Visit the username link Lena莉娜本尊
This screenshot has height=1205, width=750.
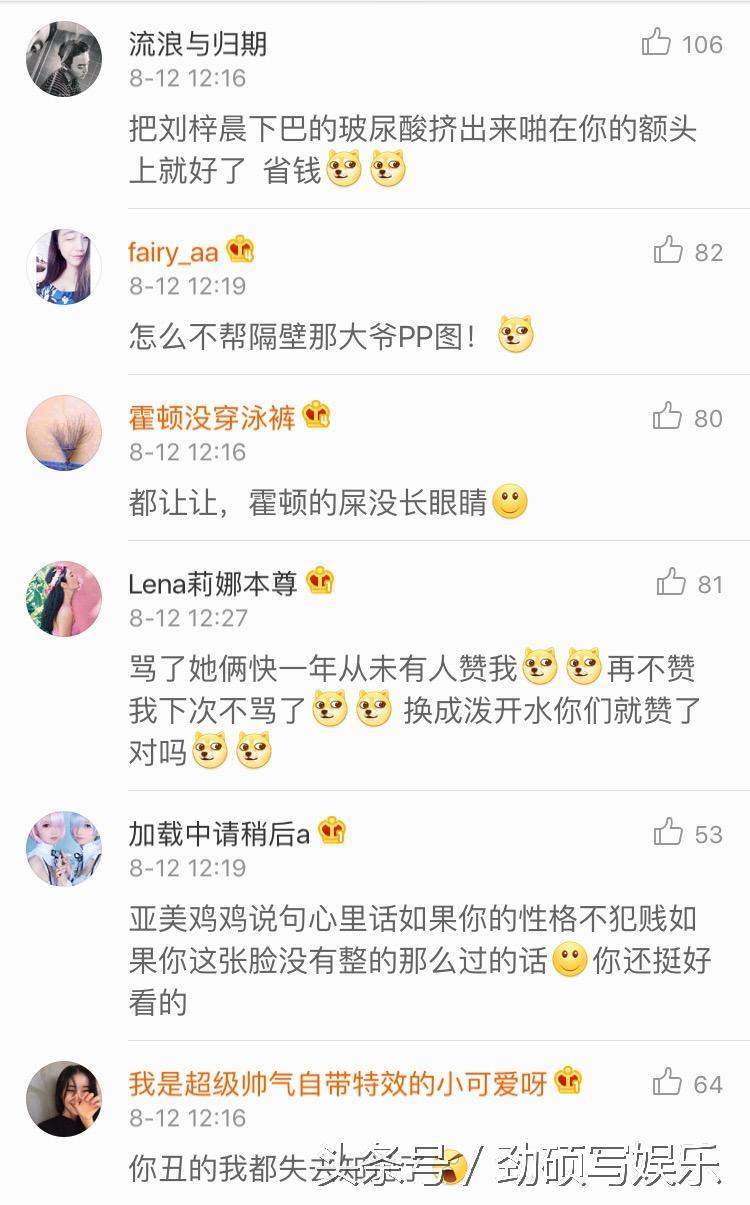tap(213, 584)
